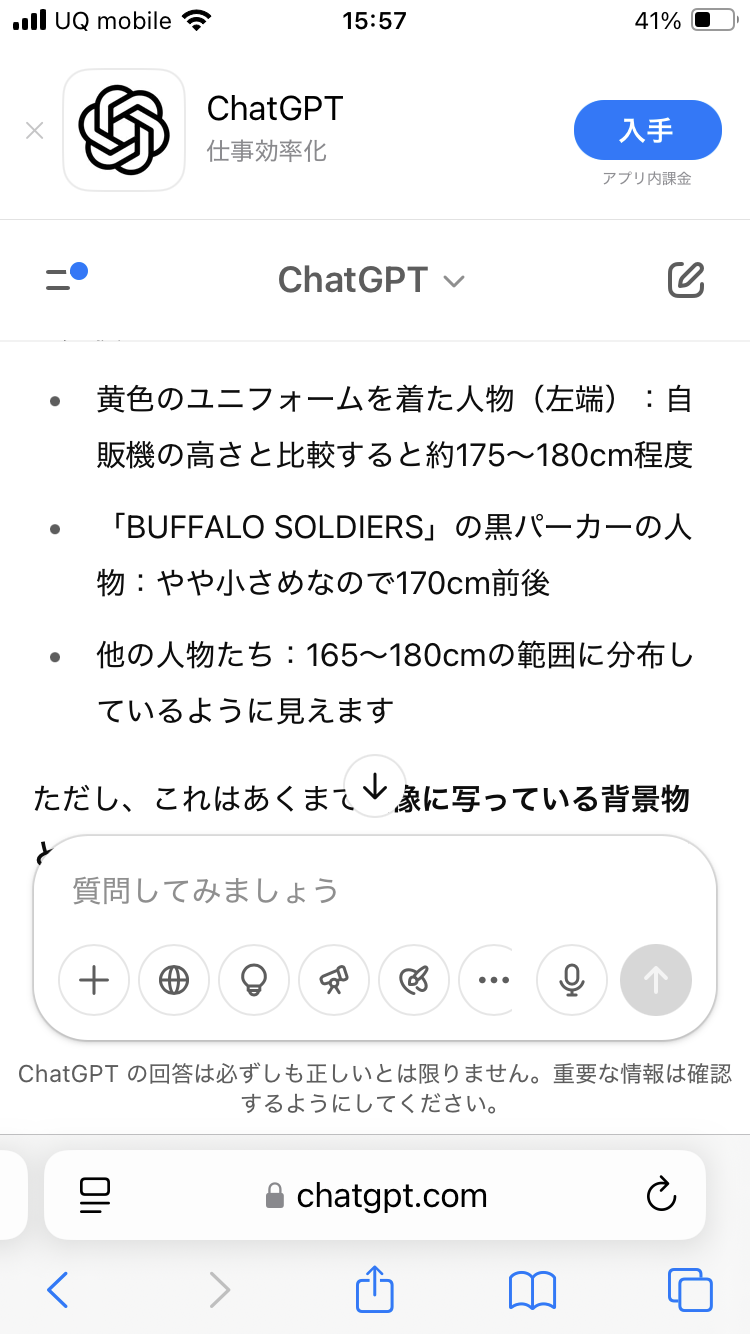The width and height of the screenshot is (750, 1334).
Task: Open Safari tabs overview
Action: tap(690, 1289)
